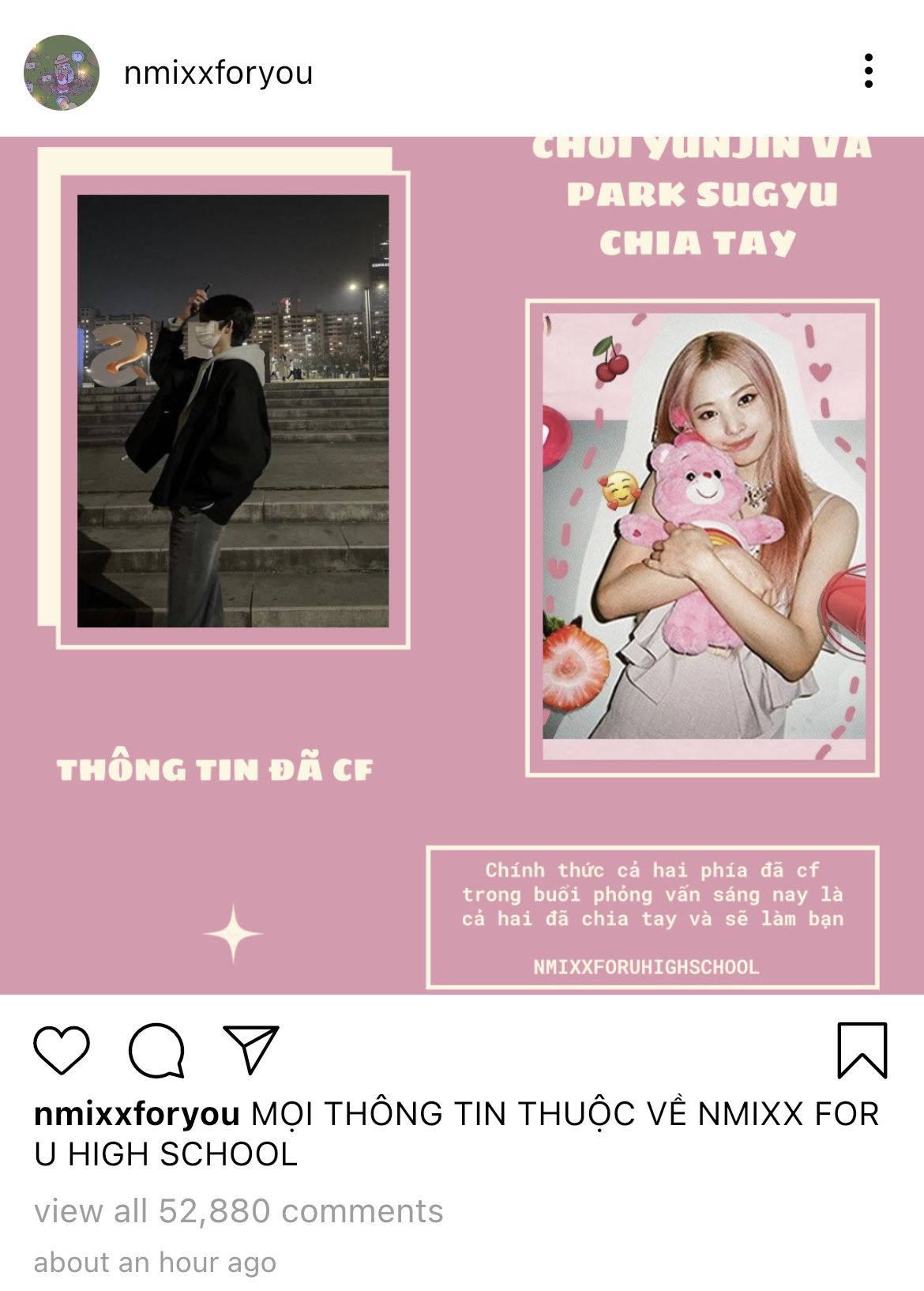The image size is (924, 1291).
Task: Share the post with the paper plane icon
Action: tap(251, 1050)
